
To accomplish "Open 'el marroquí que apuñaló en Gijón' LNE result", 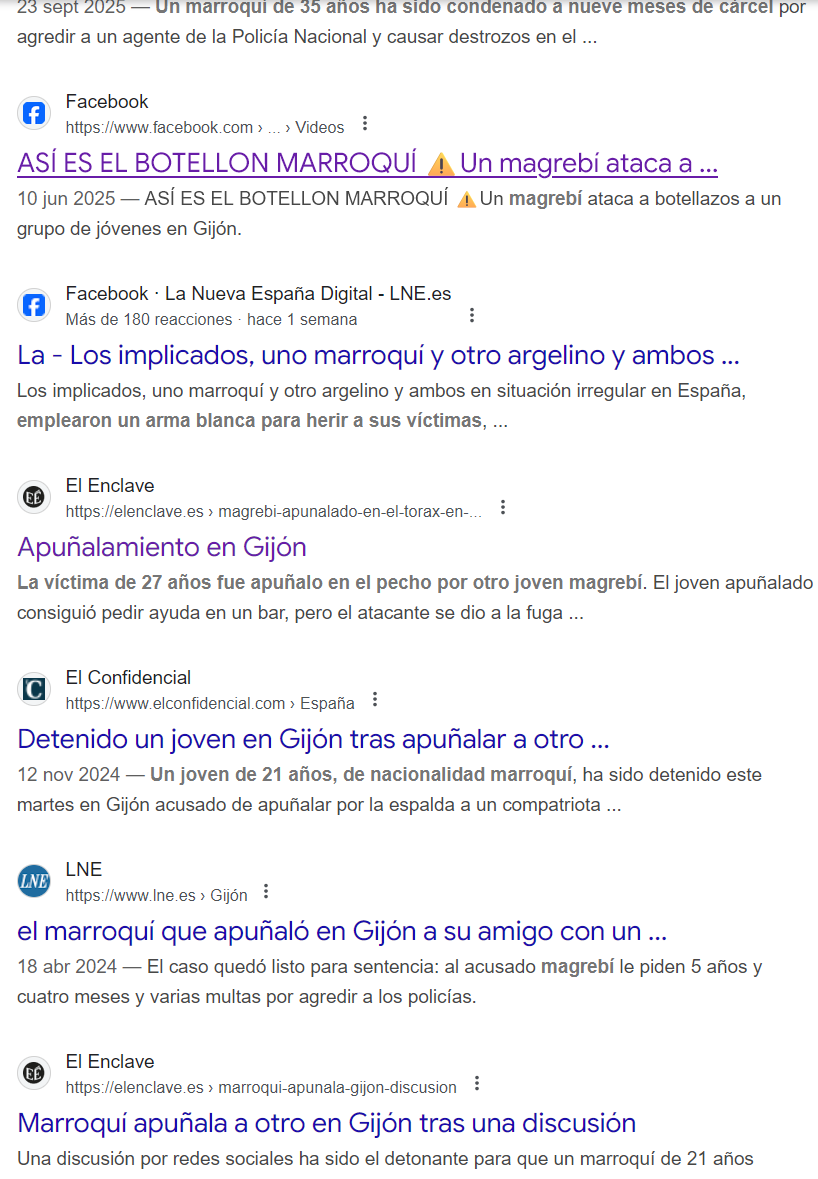I will pos(341,931).
